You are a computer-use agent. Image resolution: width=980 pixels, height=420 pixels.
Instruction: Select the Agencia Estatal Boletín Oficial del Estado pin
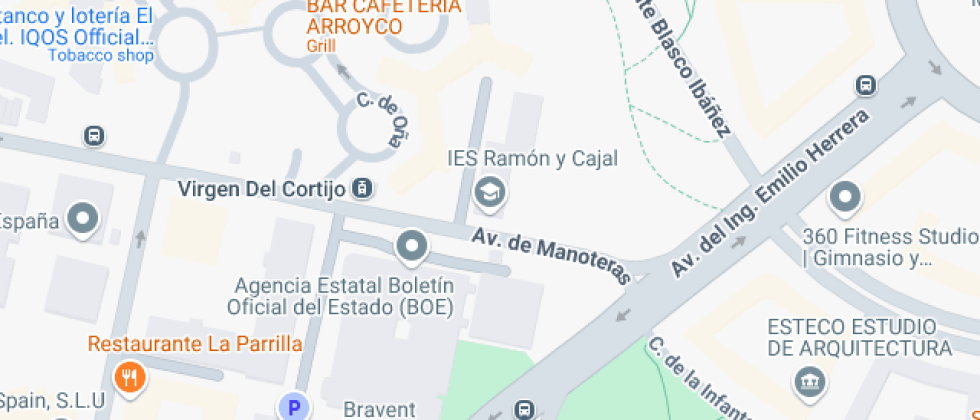pyautogui.click(x=411, y=245)
